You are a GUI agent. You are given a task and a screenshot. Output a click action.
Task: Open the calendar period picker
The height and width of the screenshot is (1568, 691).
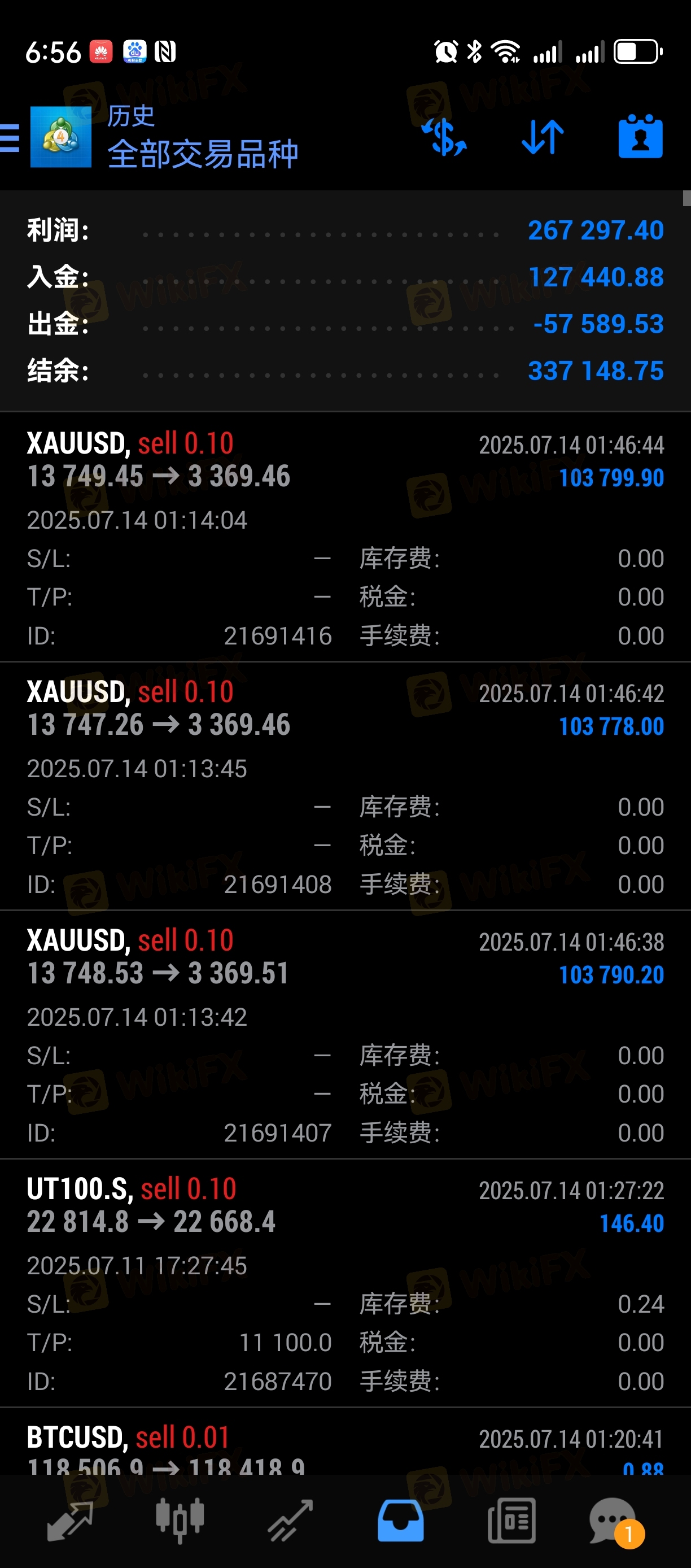click(641, 136)
